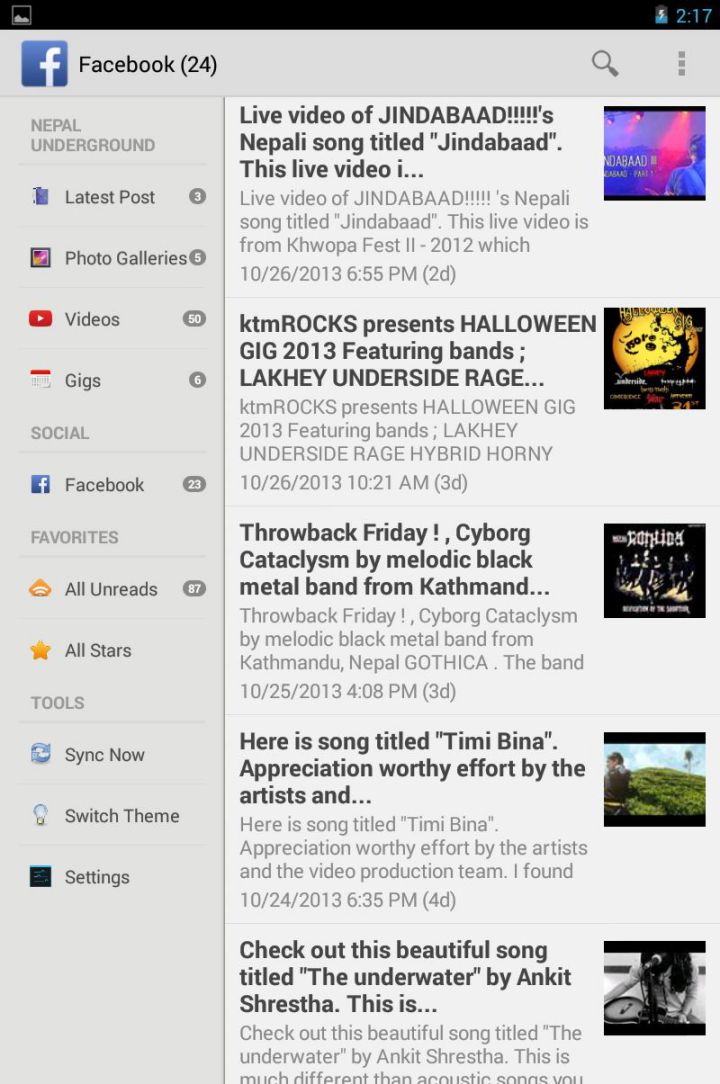Open Throwback Friday Cyborg Cataclysm post

[x=415, y=611]
